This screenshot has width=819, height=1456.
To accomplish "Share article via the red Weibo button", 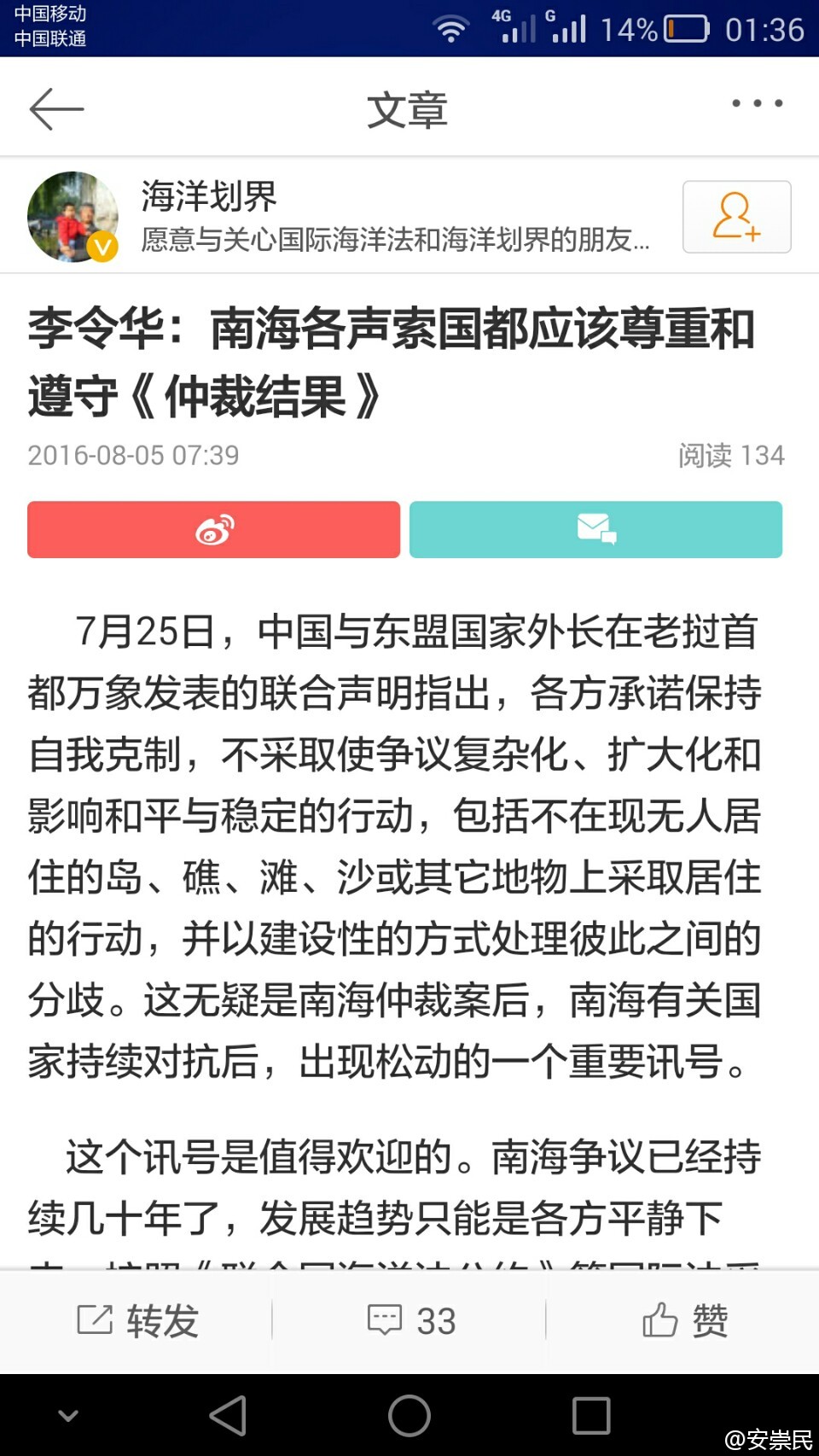I will coord(213,530).
